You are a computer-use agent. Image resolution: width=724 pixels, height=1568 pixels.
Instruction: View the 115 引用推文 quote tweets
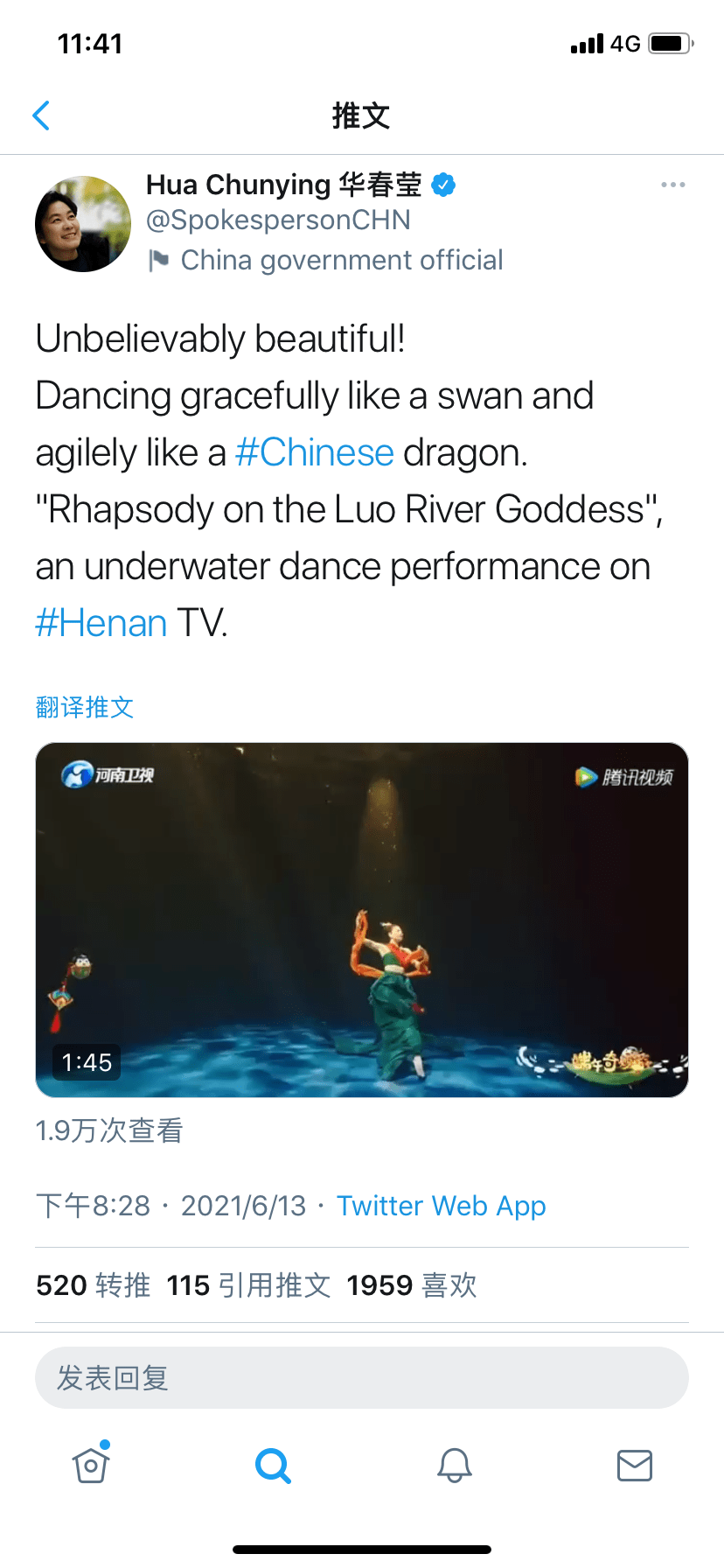248,1285
